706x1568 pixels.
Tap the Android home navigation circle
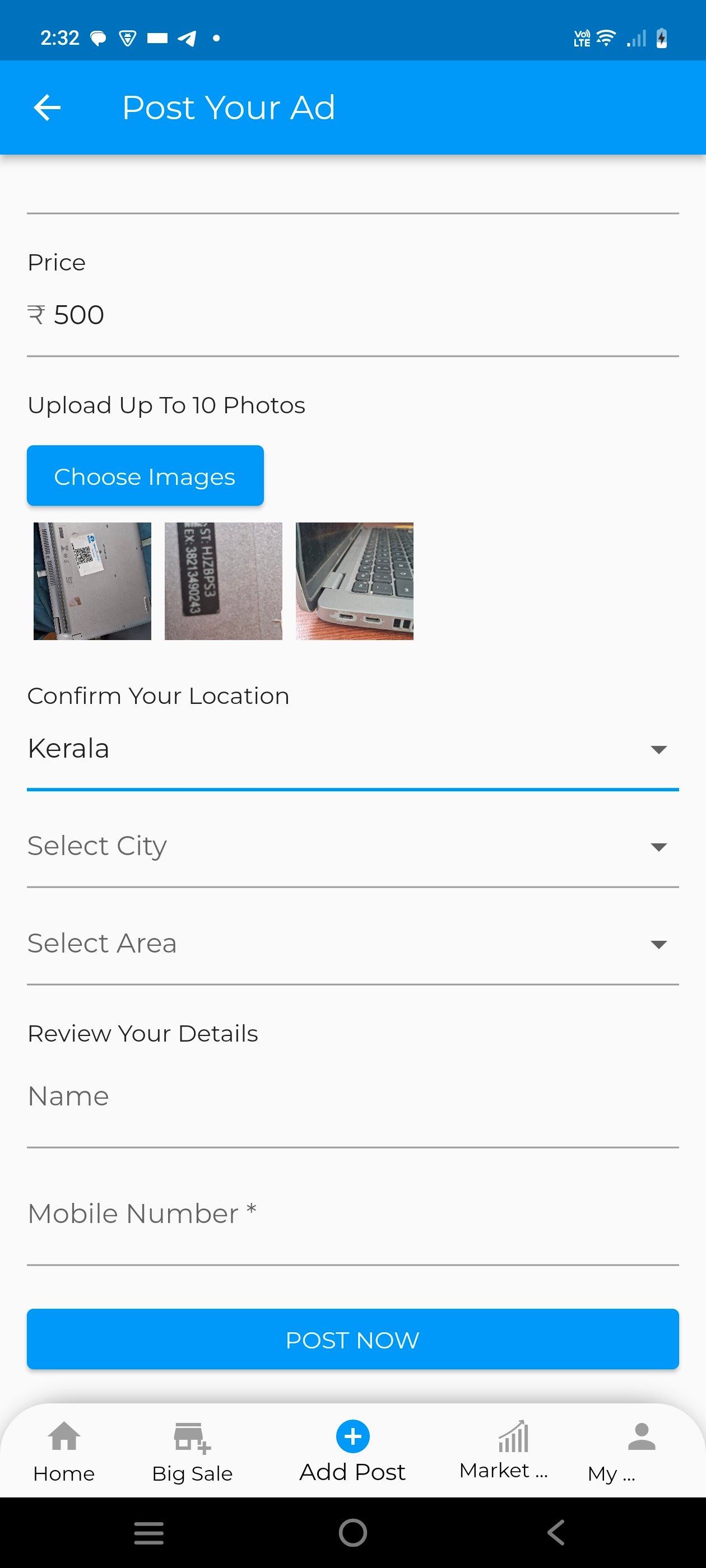click(352, 1533)
